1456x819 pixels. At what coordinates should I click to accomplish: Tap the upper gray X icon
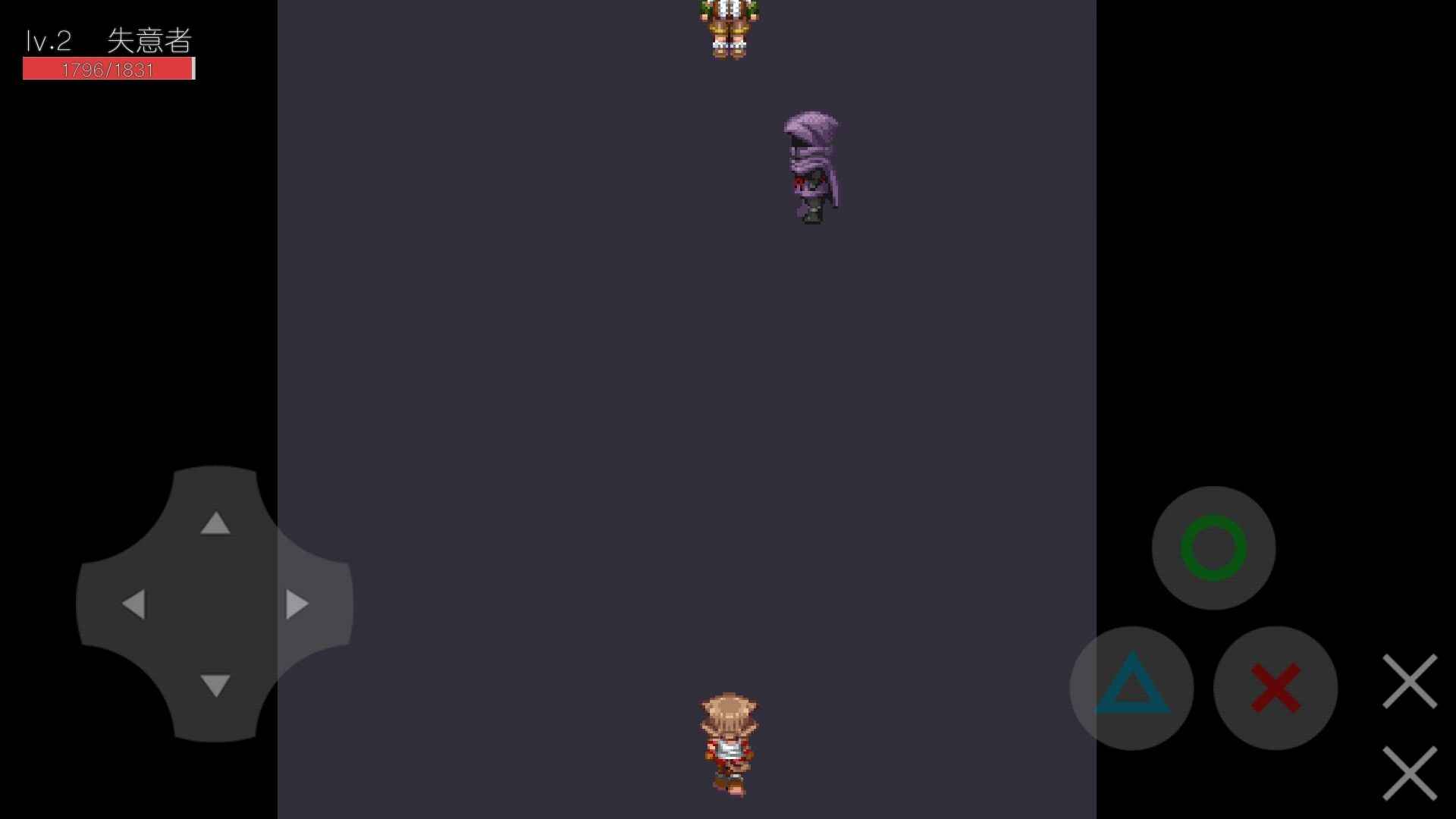[x=1410, y=681]
